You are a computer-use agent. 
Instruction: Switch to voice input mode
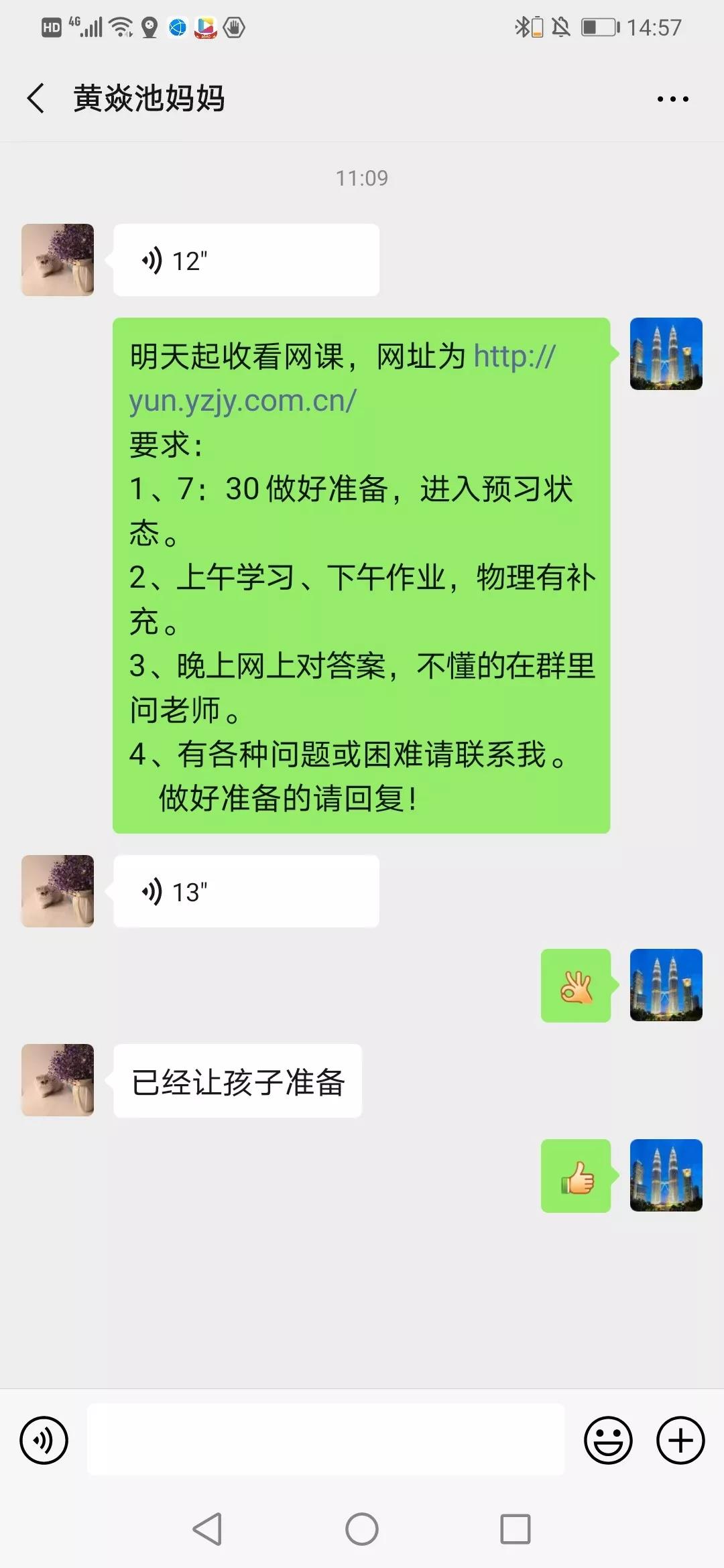click(x=44, y=1440)
